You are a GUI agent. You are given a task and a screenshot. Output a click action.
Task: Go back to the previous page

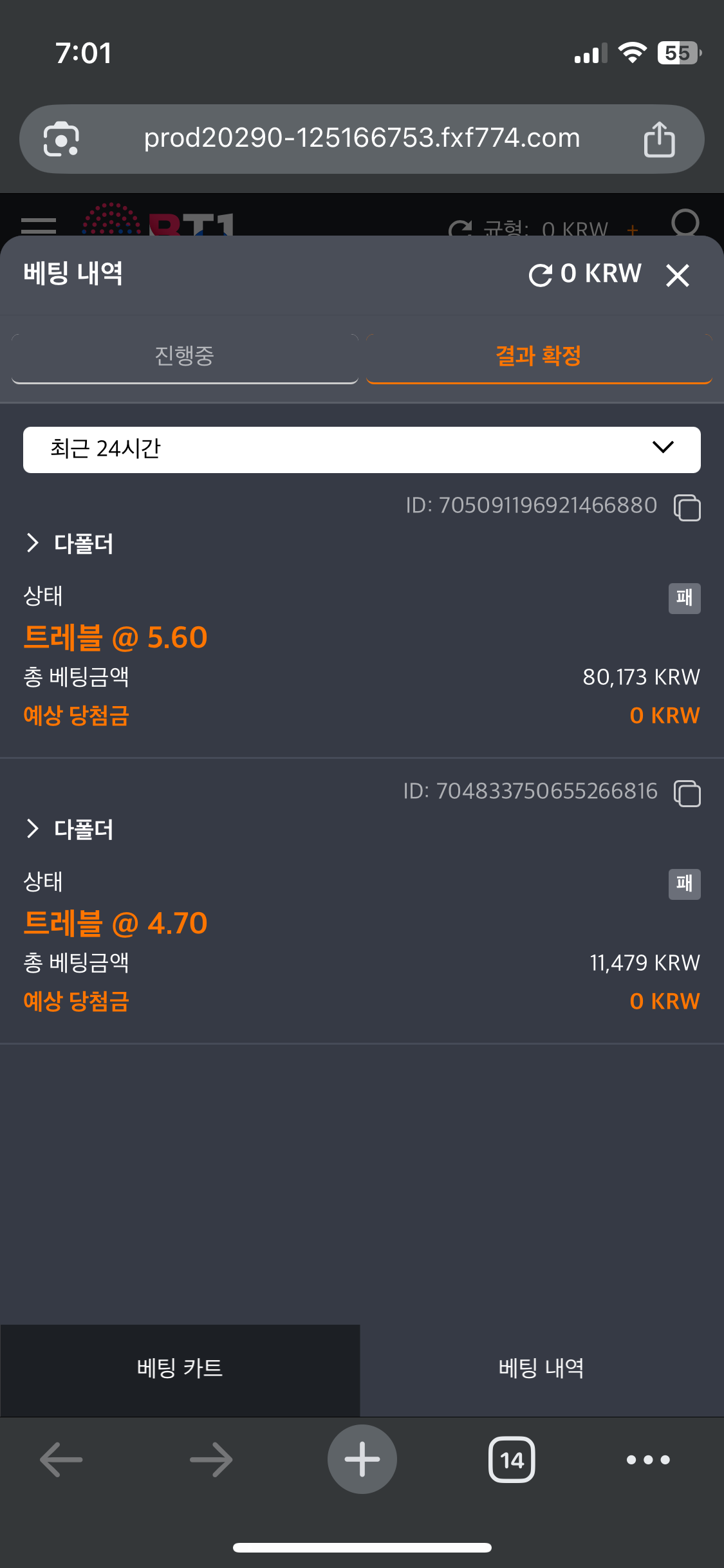(x=61, y=1459)
